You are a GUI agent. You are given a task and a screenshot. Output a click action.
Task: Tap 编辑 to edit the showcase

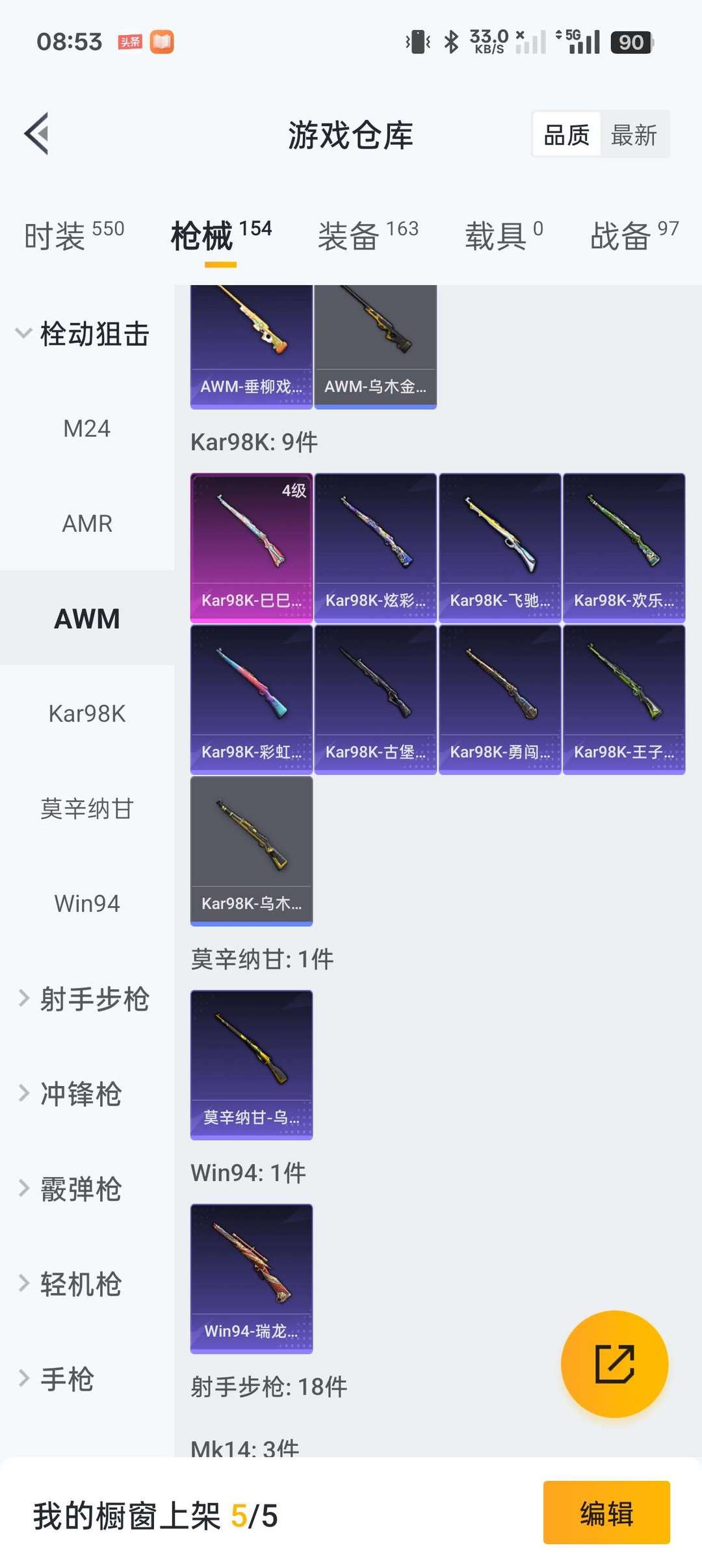[606, 1513]
